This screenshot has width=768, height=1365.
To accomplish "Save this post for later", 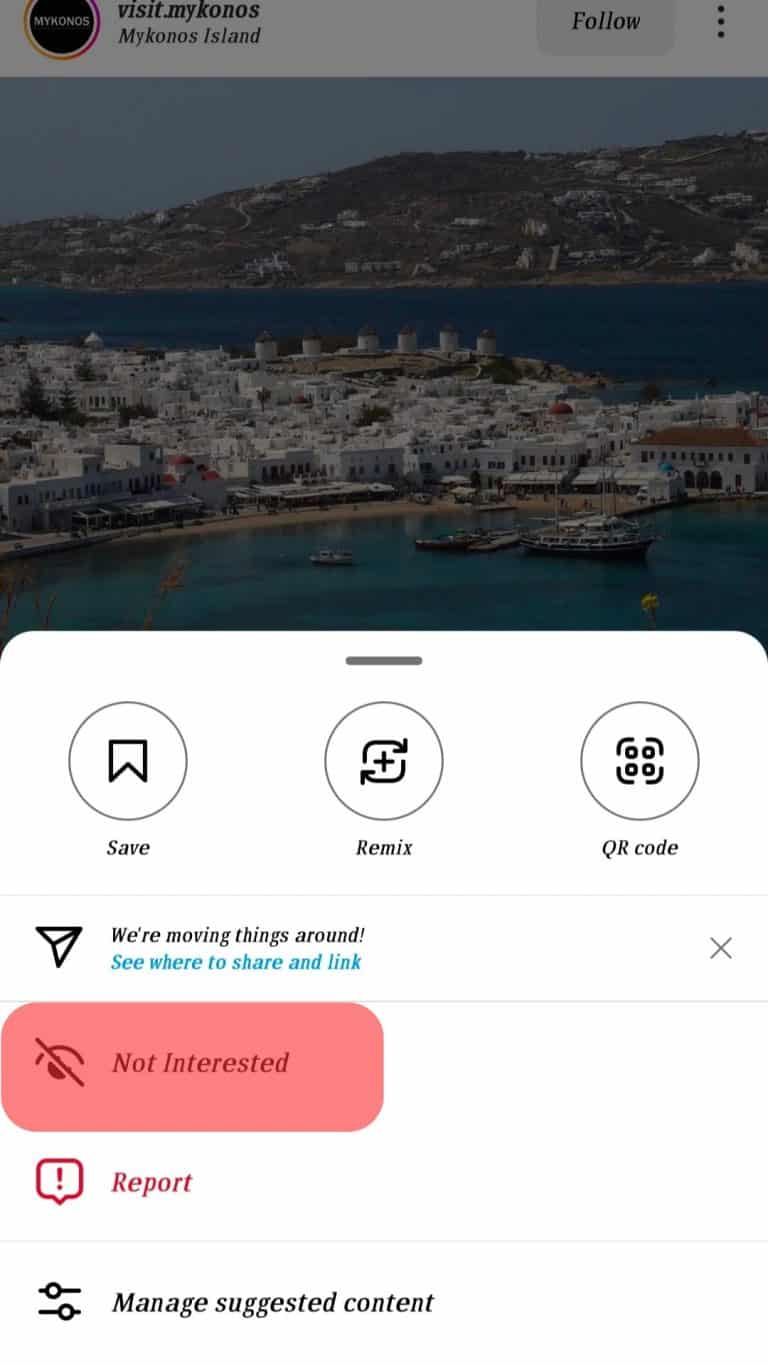I will click(x=128, y=761).
